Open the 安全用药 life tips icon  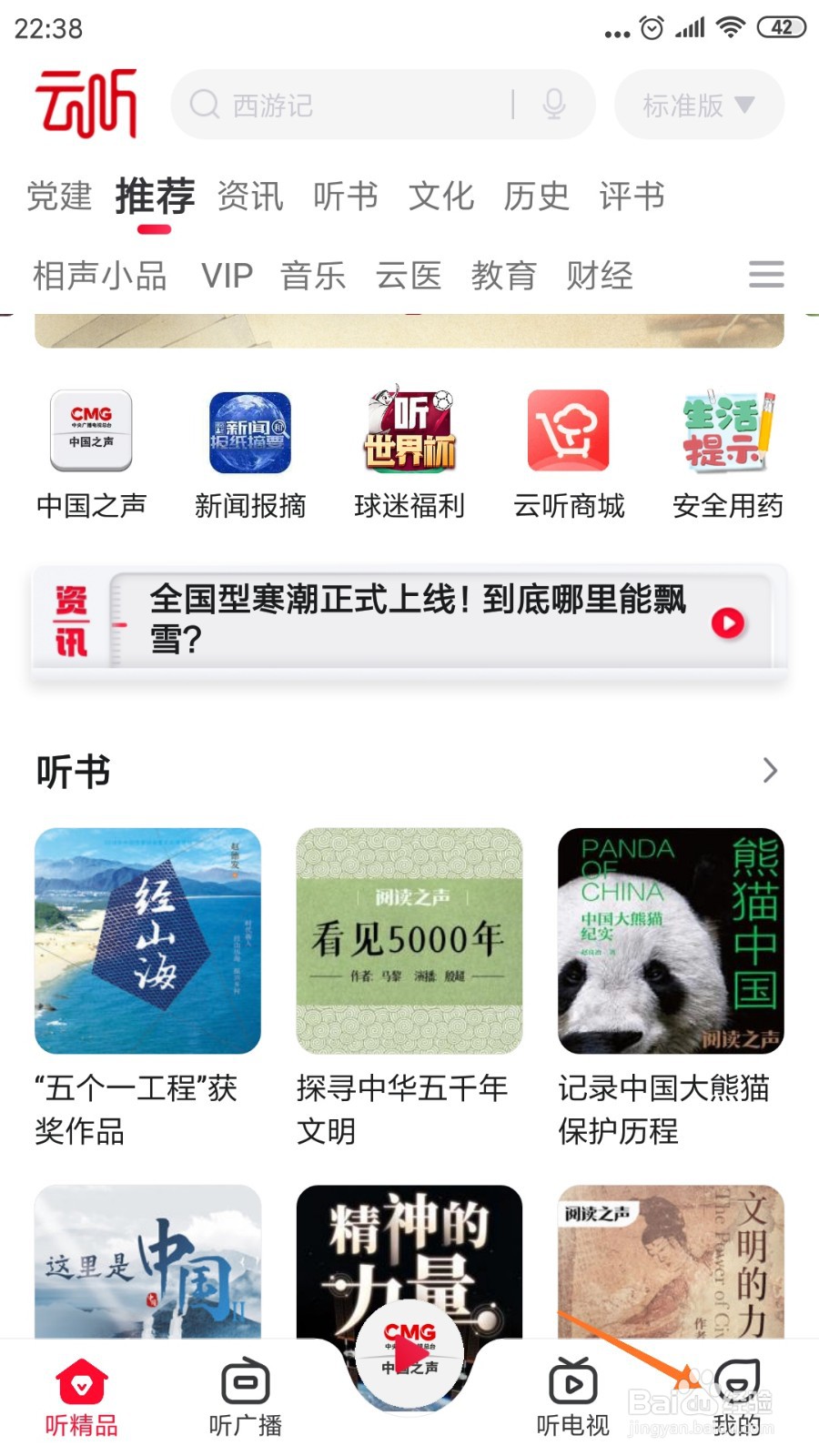click(x=728, y=432)
